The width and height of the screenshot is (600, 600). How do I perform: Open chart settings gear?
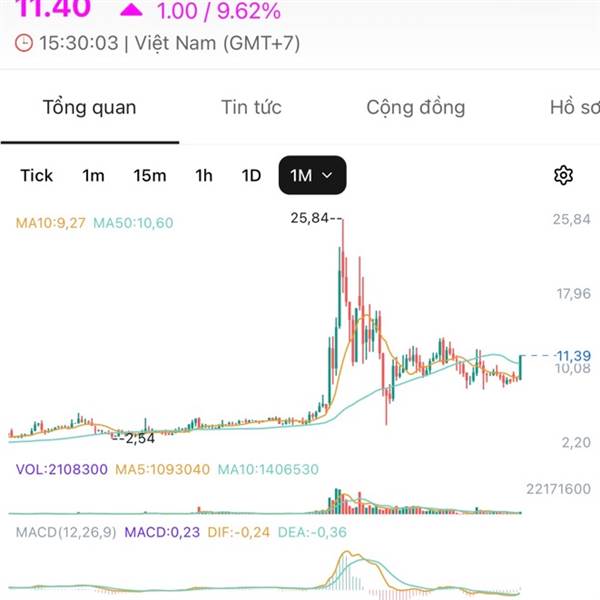(563, 175)
